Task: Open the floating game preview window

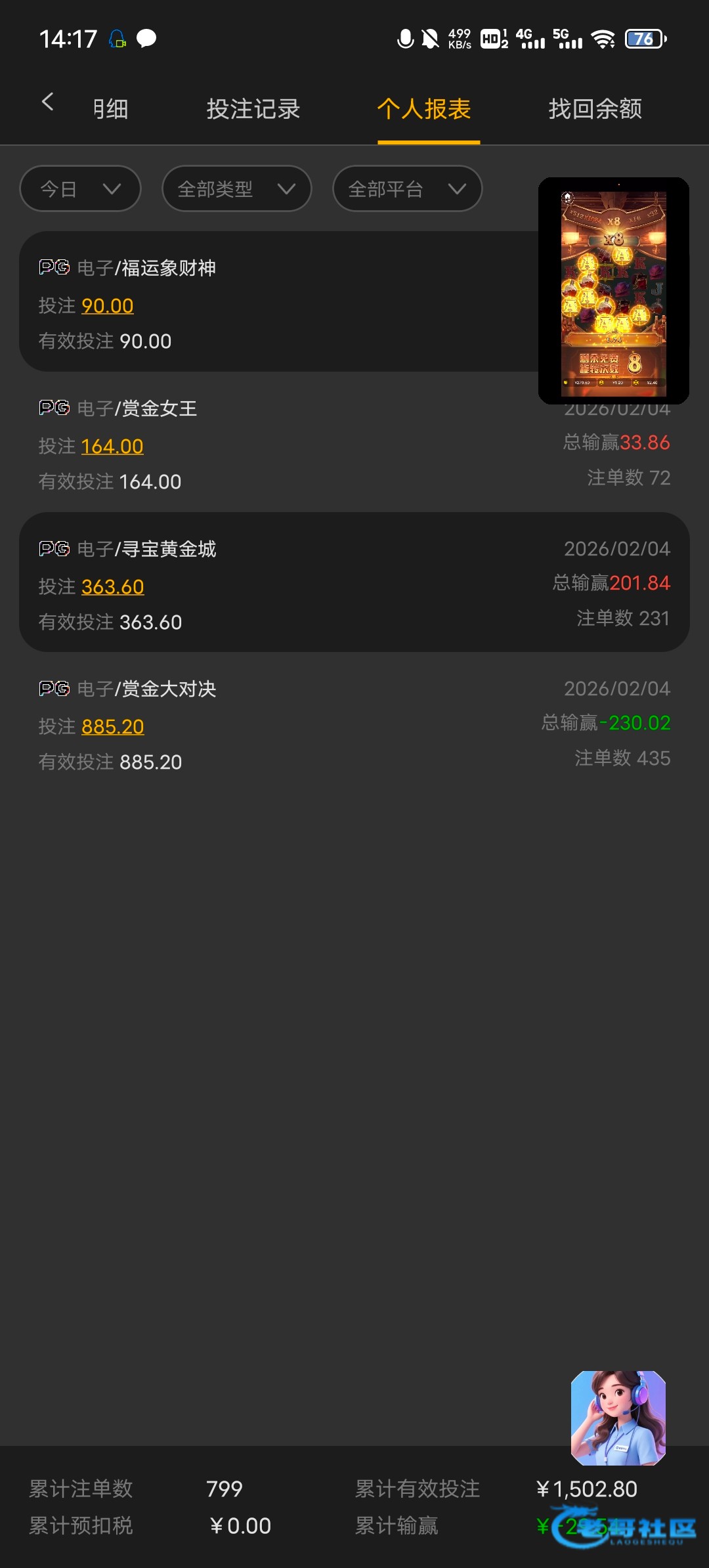Action: click(x=613, y=291)
